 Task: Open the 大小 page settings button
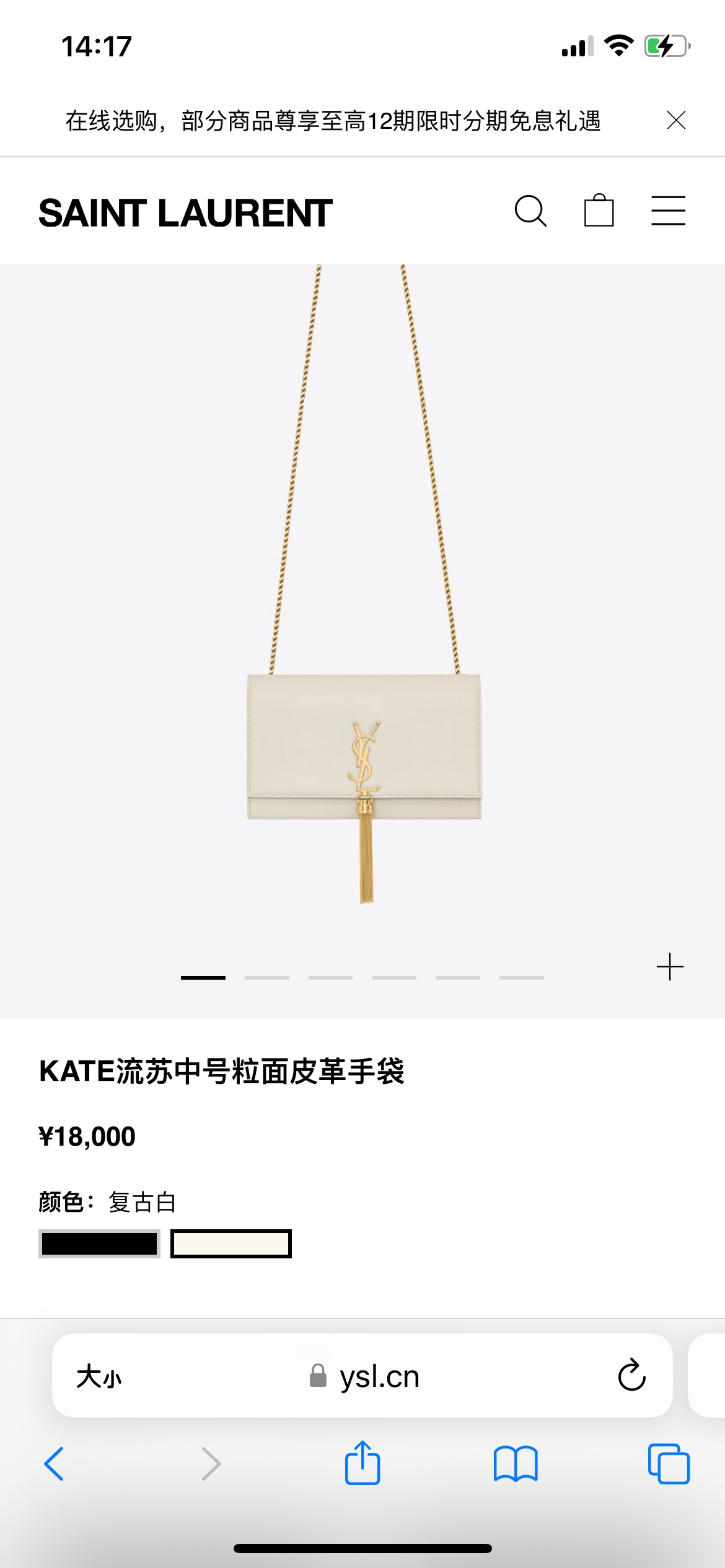[x=99, y=1377]
